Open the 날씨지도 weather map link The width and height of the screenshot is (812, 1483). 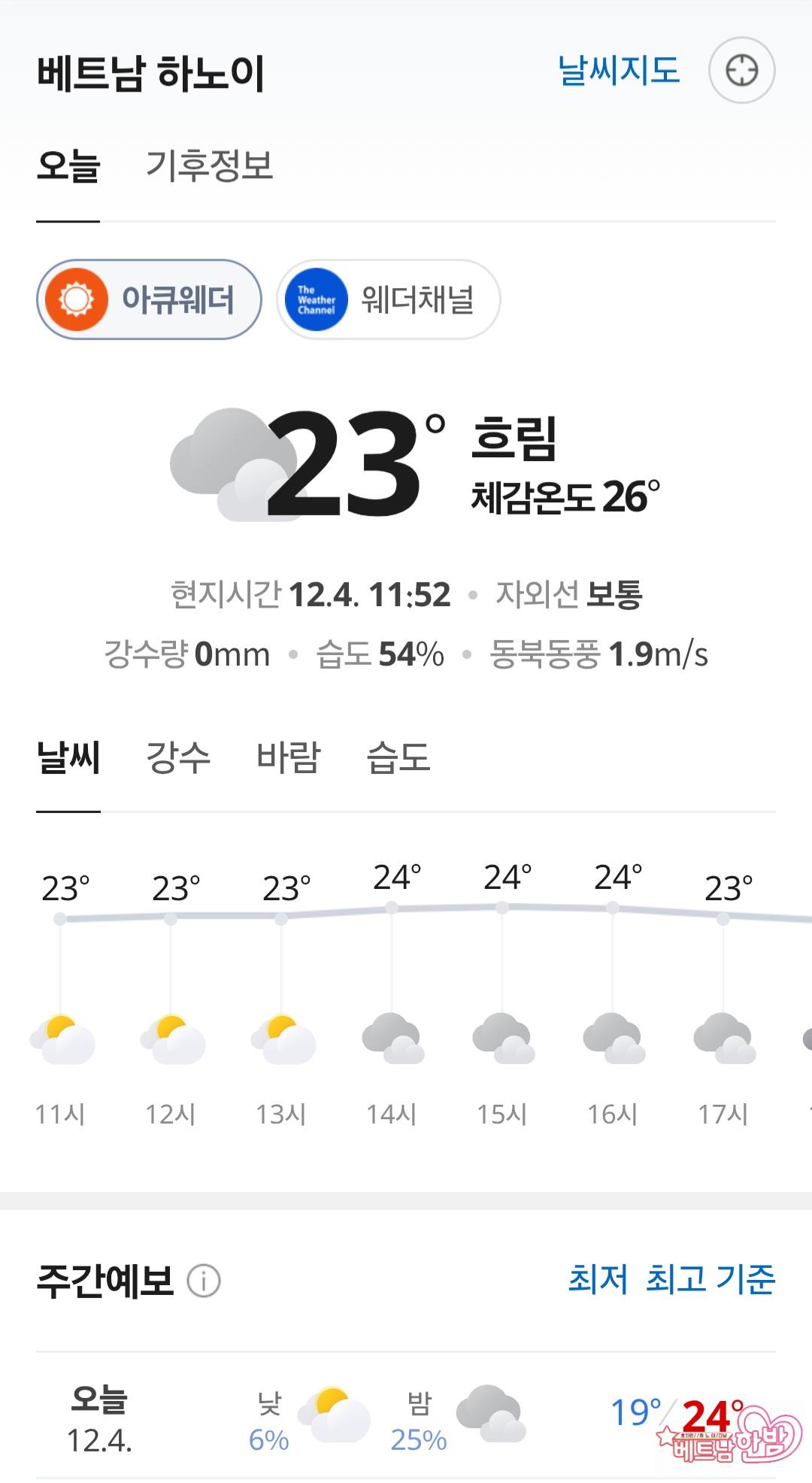click(x=618, y=71)
